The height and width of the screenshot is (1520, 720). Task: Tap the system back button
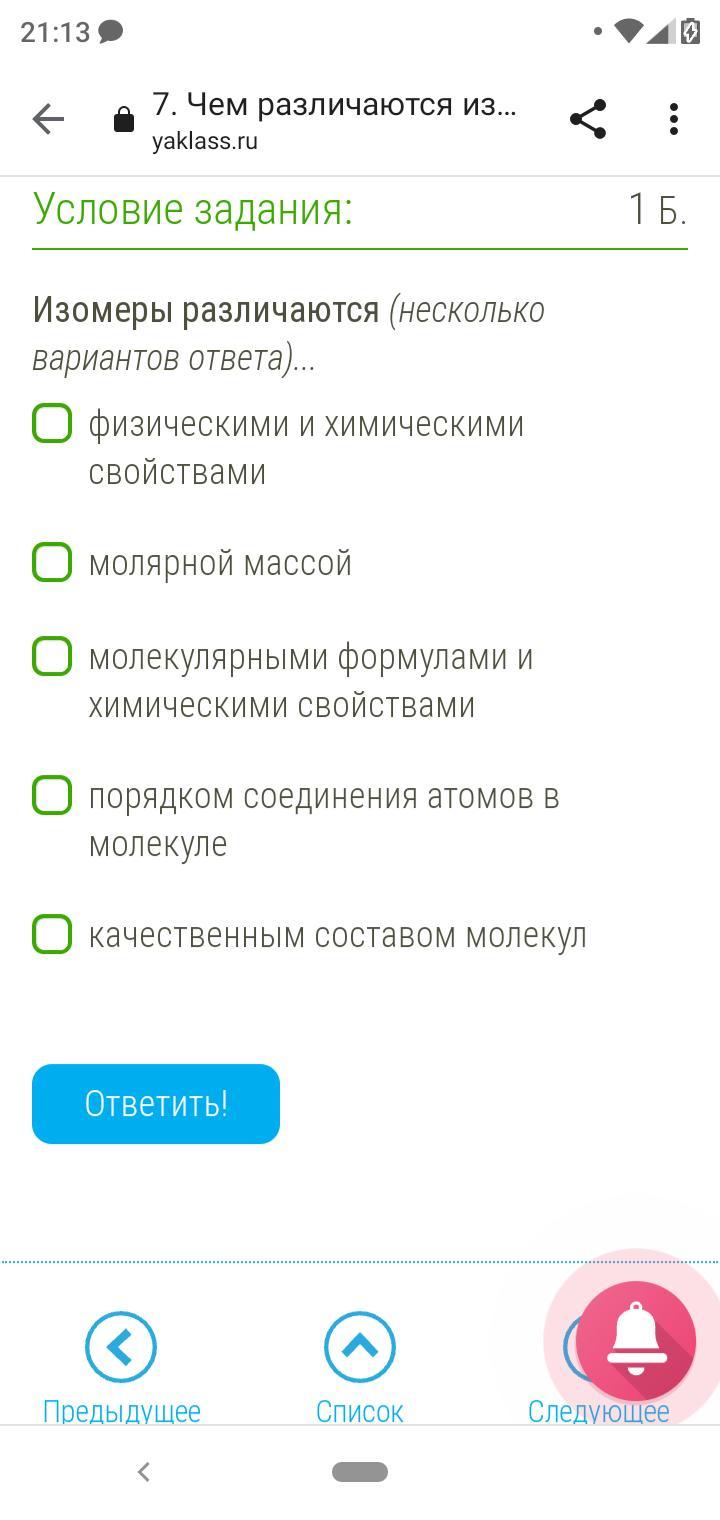[144, 1472]
